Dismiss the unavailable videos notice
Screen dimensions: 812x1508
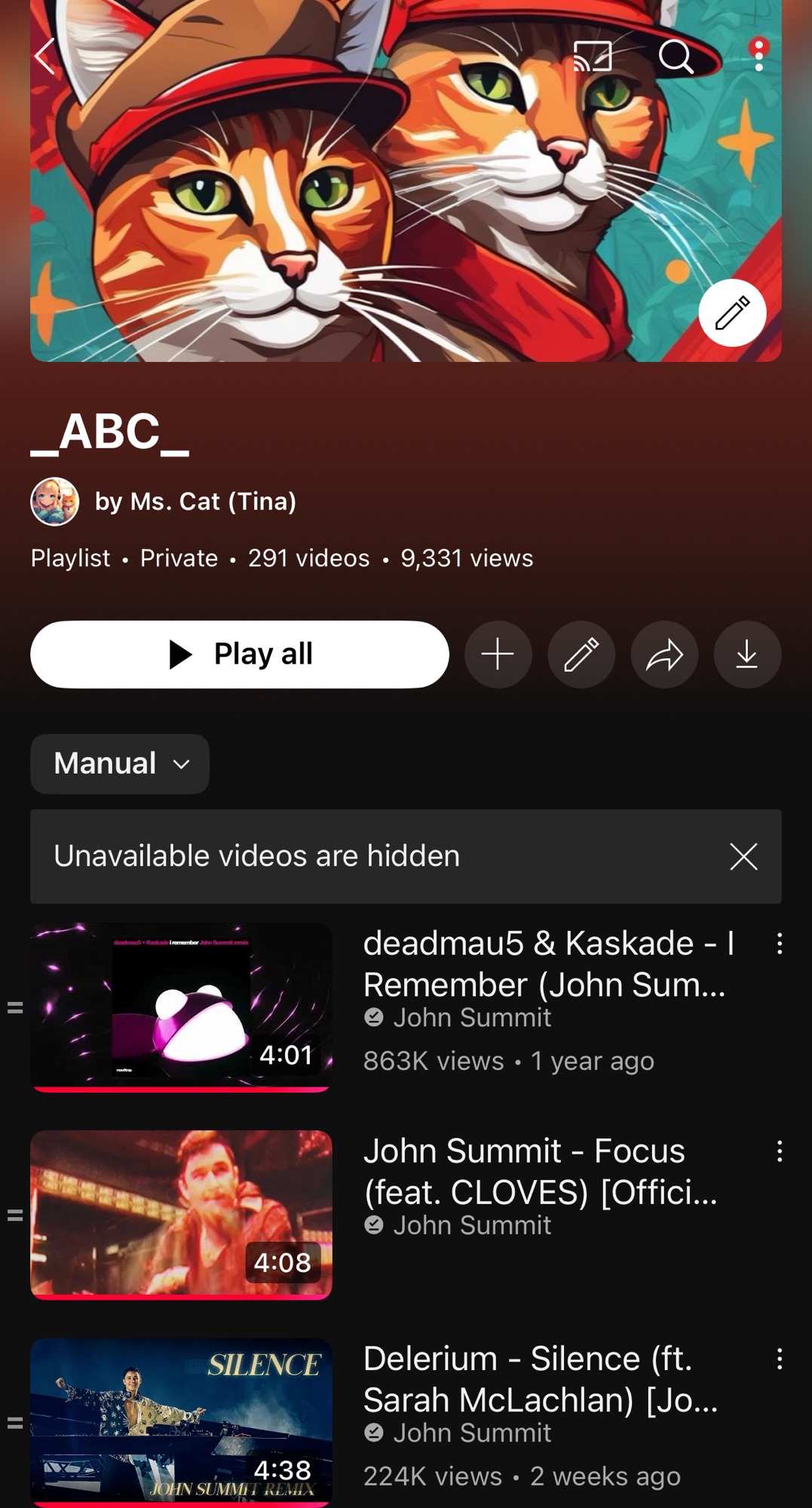coord(743,857)
